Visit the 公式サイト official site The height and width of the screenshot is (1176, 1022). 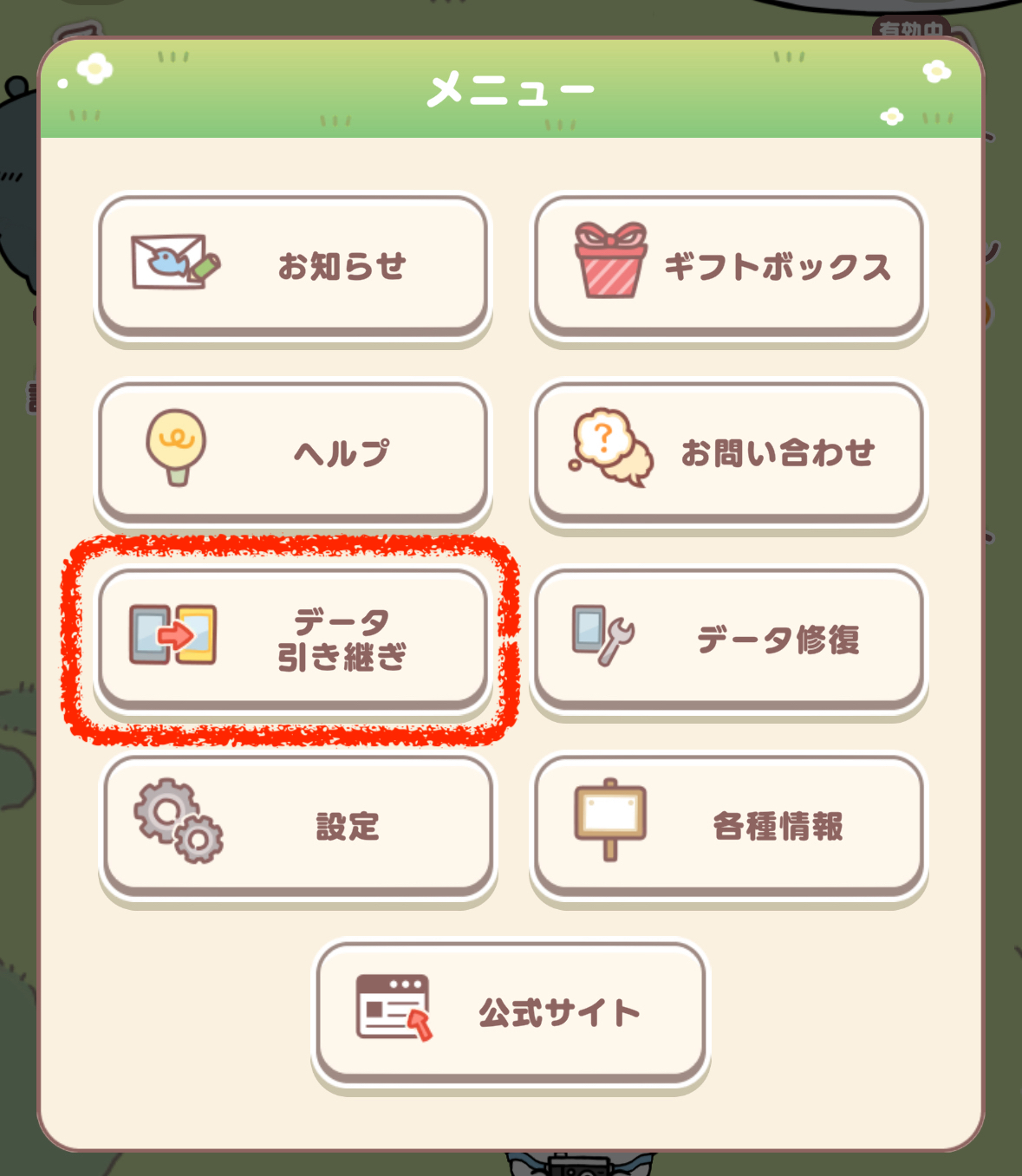coord(511,1012)
